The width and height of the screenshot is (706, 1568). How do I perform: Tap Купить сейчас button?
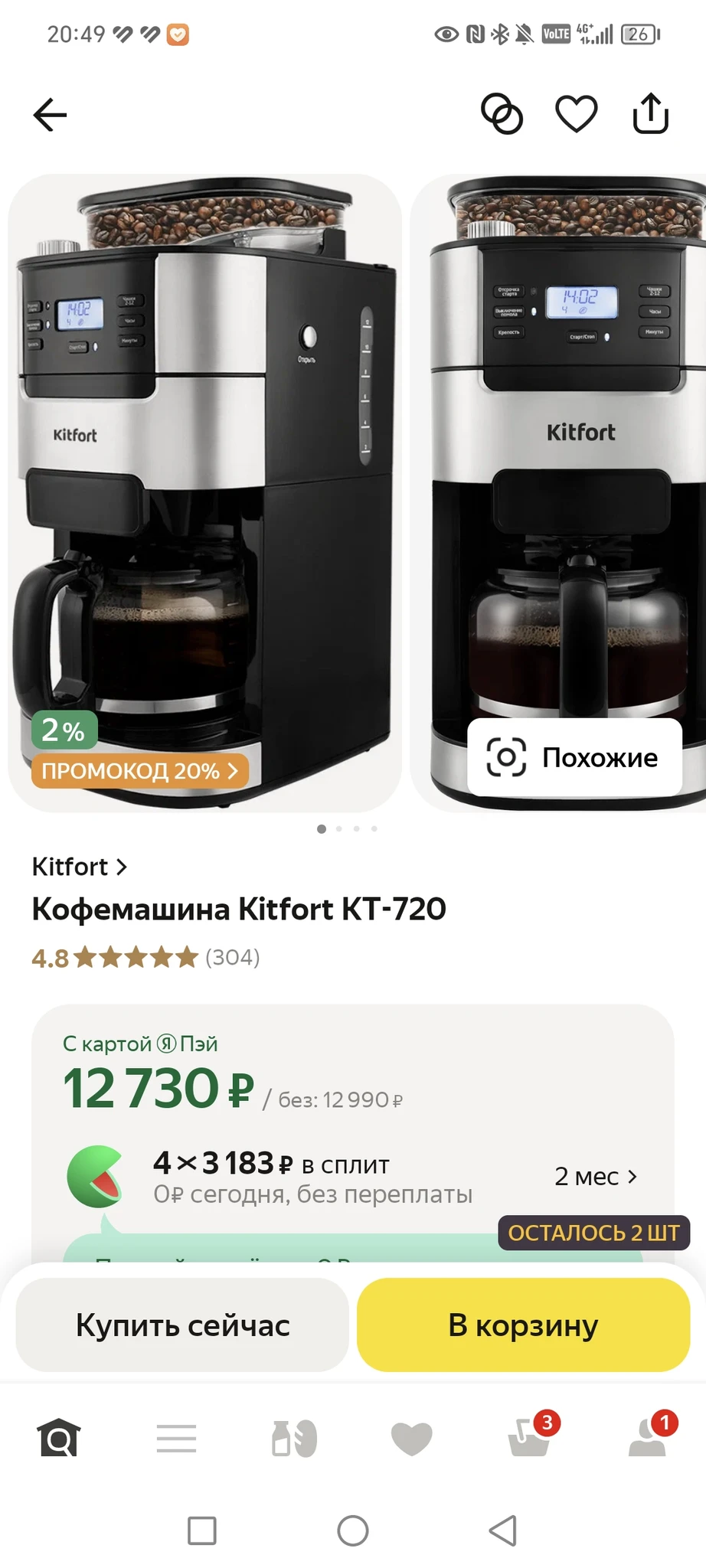(182, 1325)
